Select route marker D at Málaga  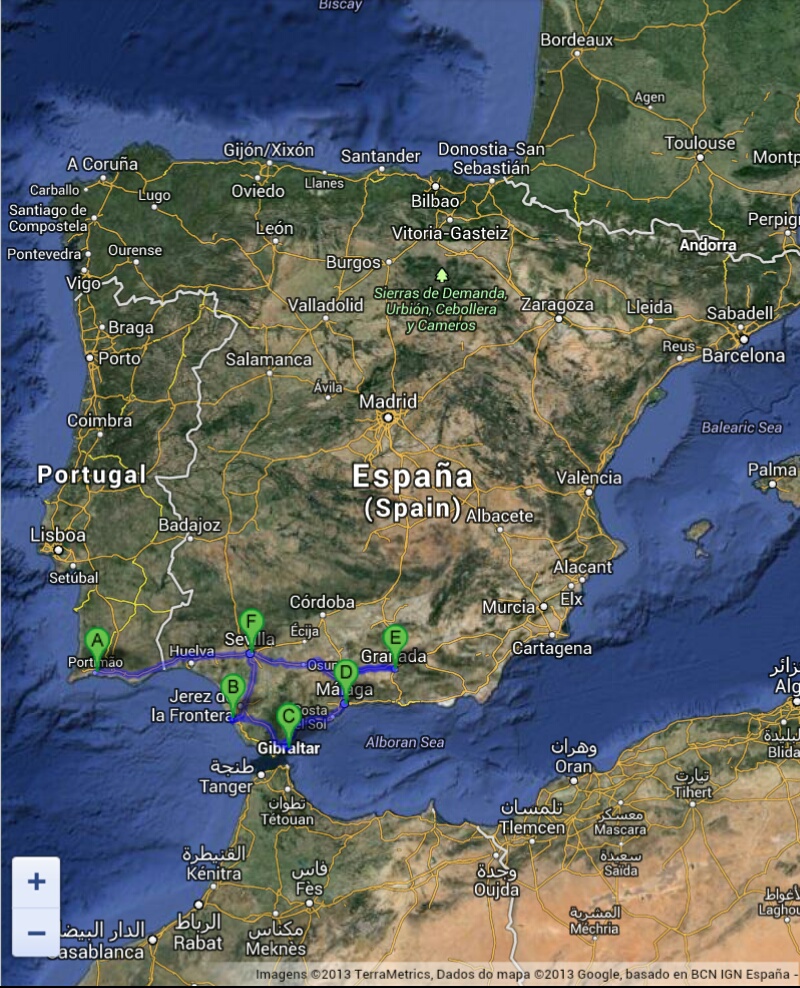345,673
